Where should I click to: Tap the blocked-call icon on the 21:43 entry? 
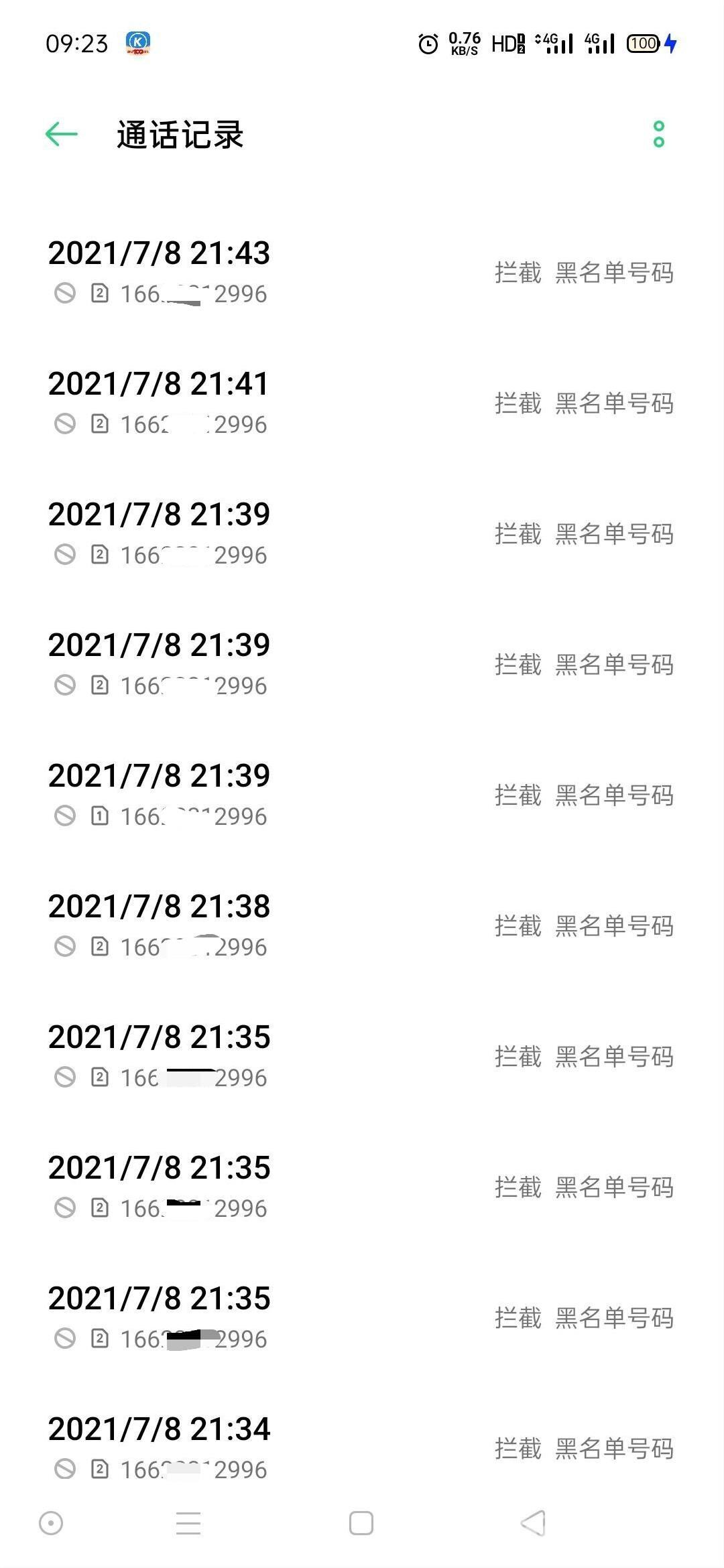(x=65, y=293)
